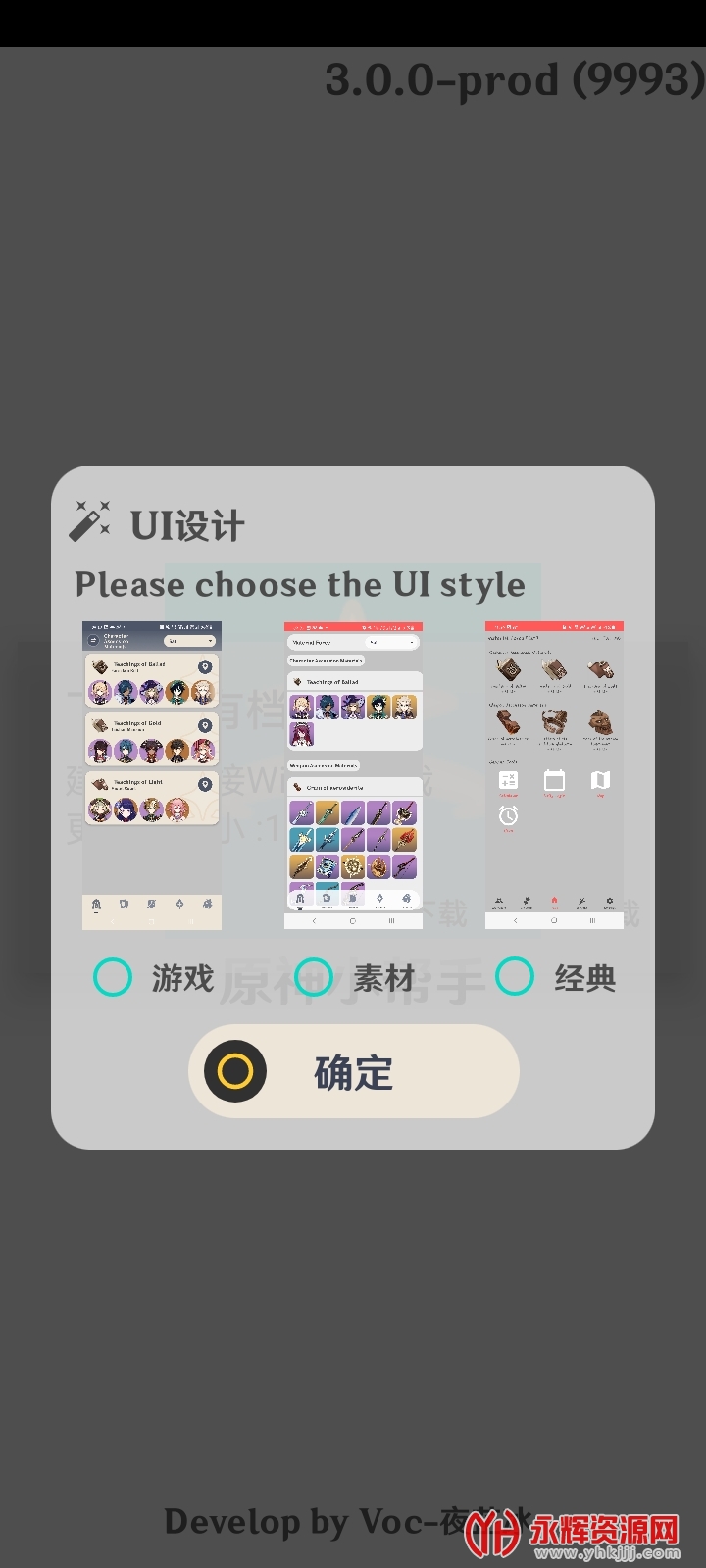Confirm selection with the 确定 button
This screenshot has width=706, height=1568.
point(353,1071)
